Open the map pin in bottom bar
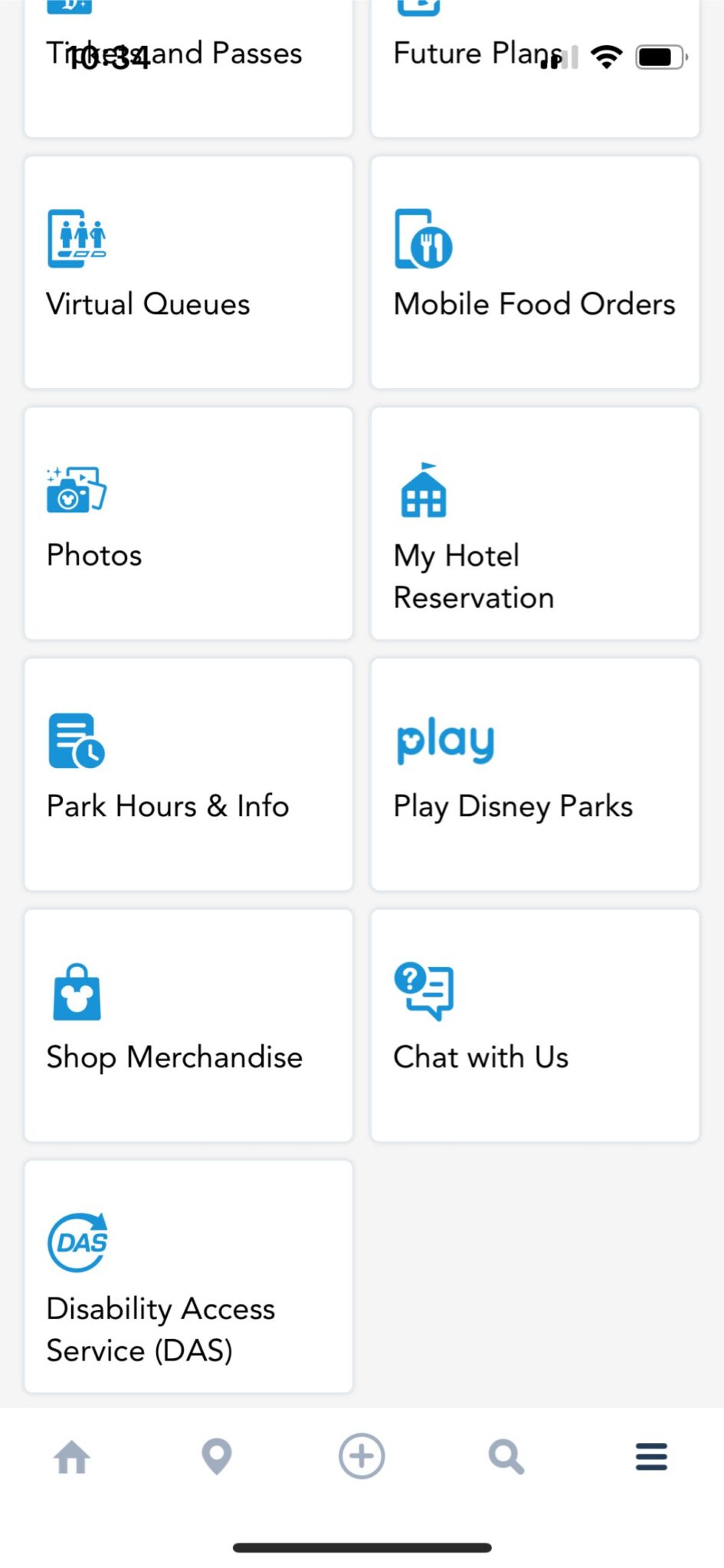Image resolution: width=724 pixels, height=1568 pixels. 217,1456
